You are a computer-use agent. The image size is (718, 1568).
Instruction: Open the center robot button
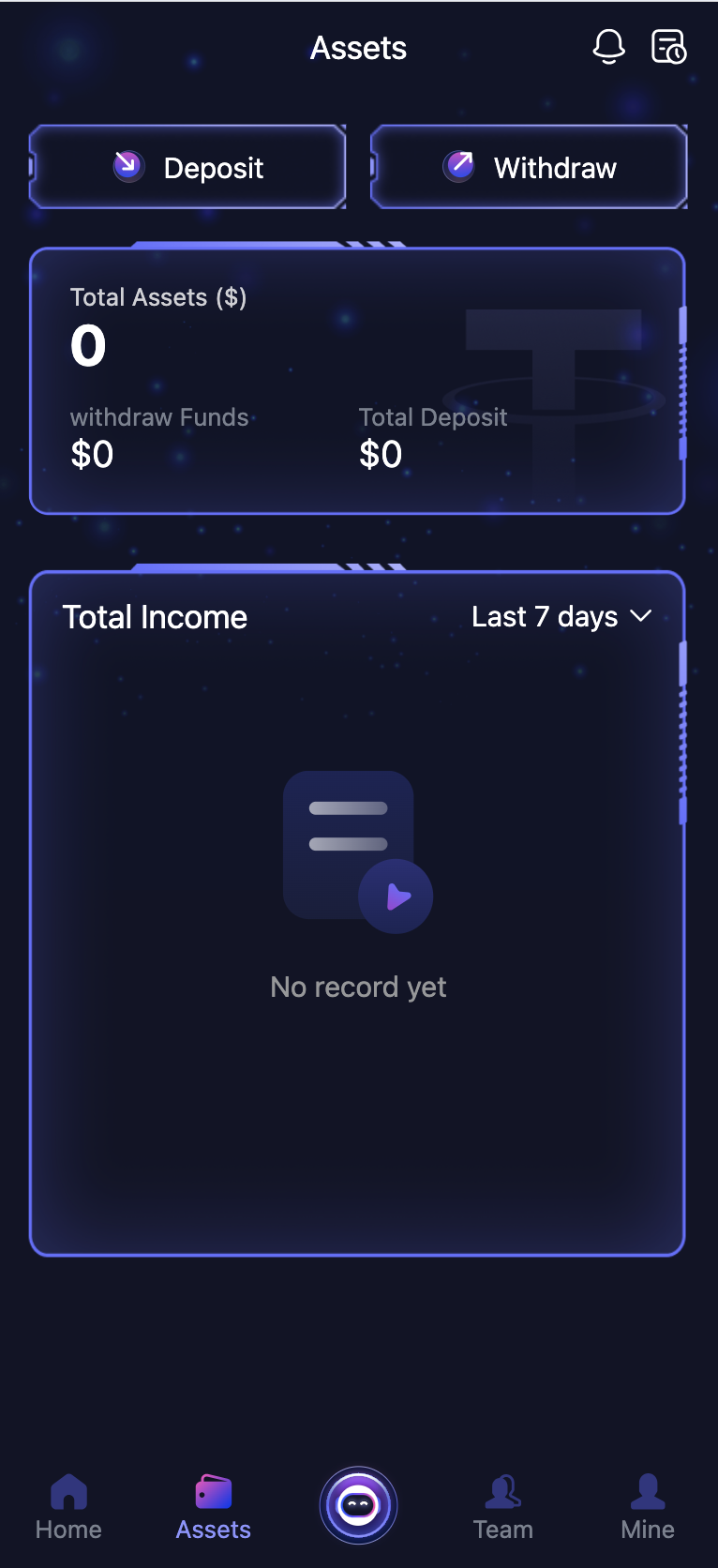358,1505
